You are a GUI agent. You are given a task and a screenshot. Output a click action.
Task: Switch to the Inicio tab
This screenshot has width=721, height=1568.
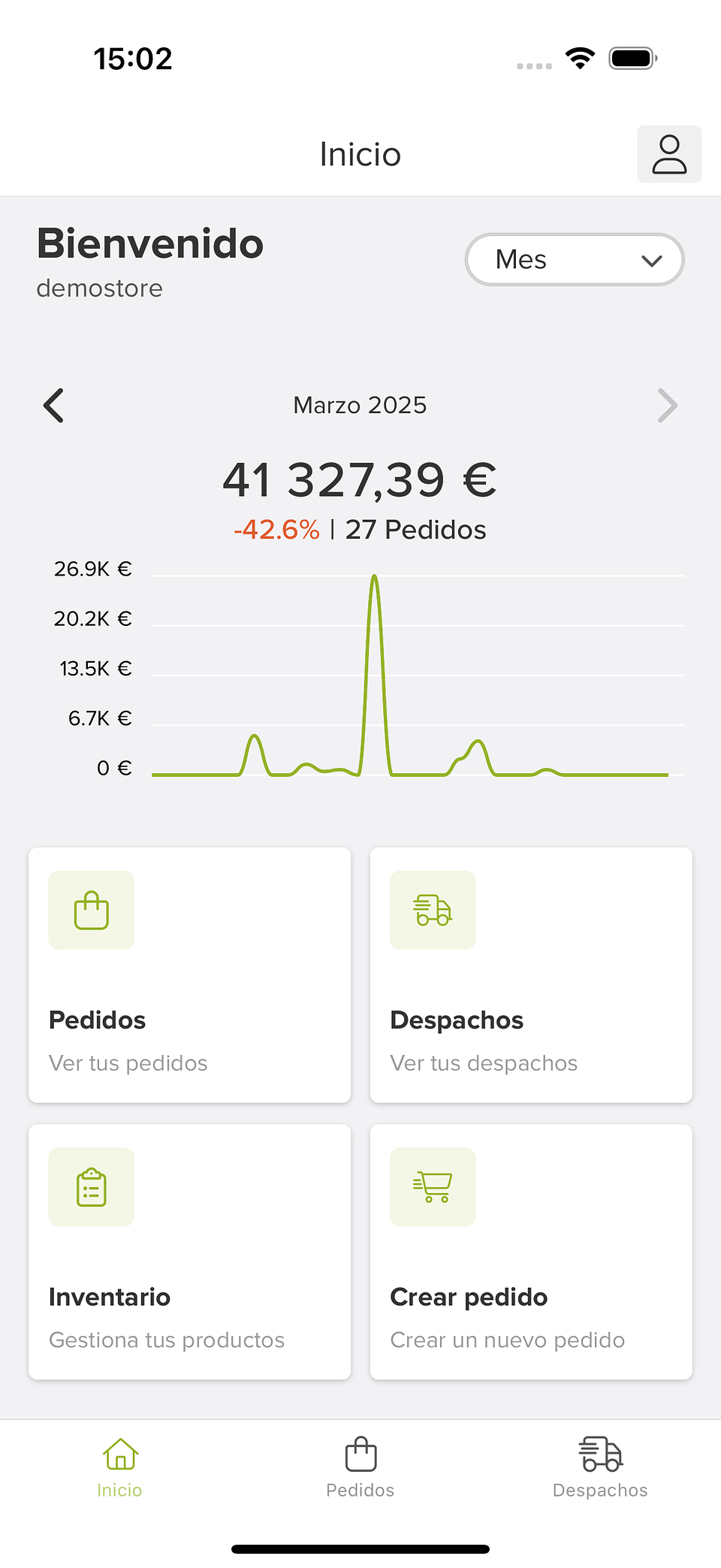point(120,1467)
